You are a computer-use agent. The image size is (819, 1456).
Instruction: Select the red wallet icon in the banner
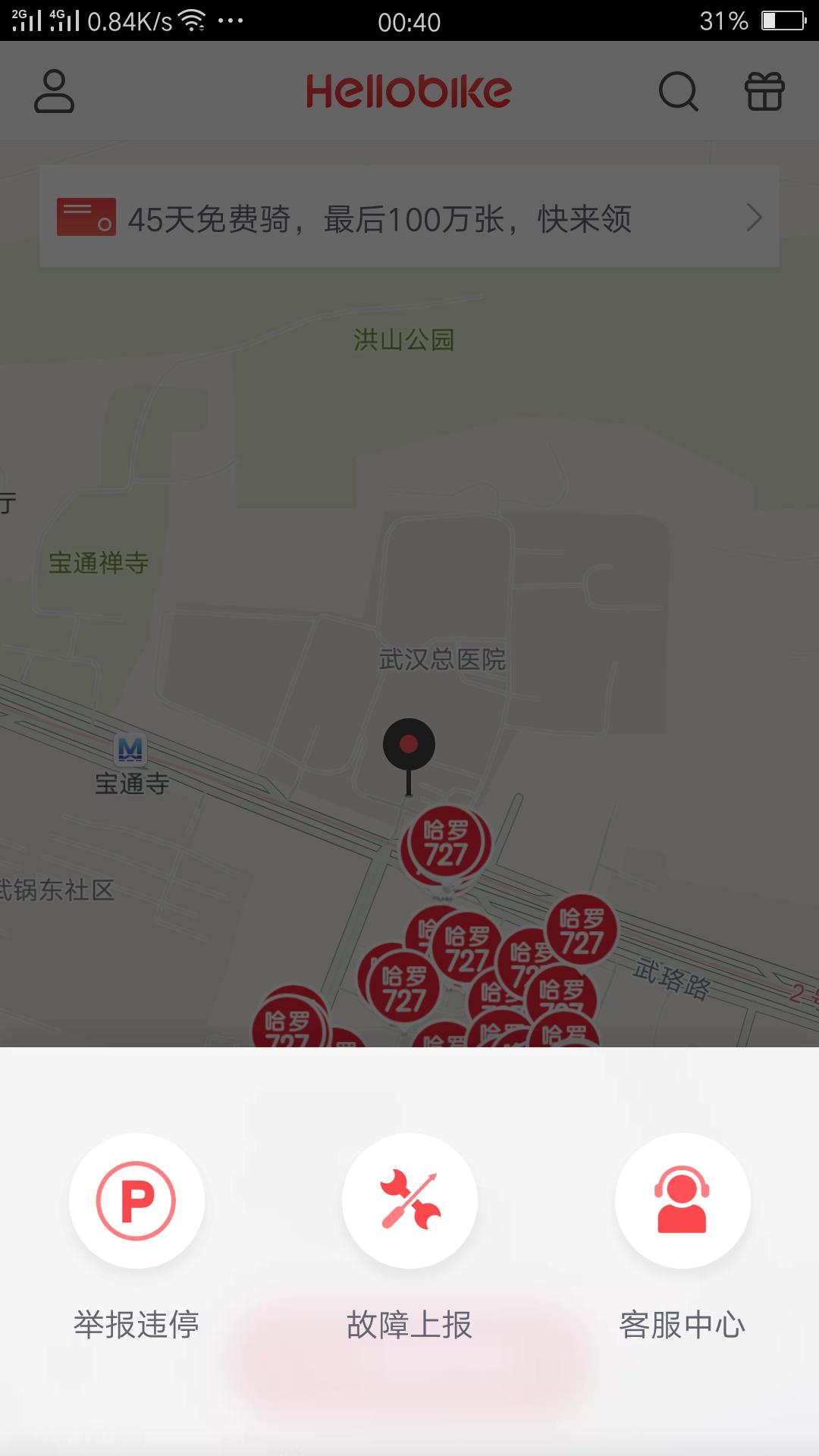coord(85,218)
